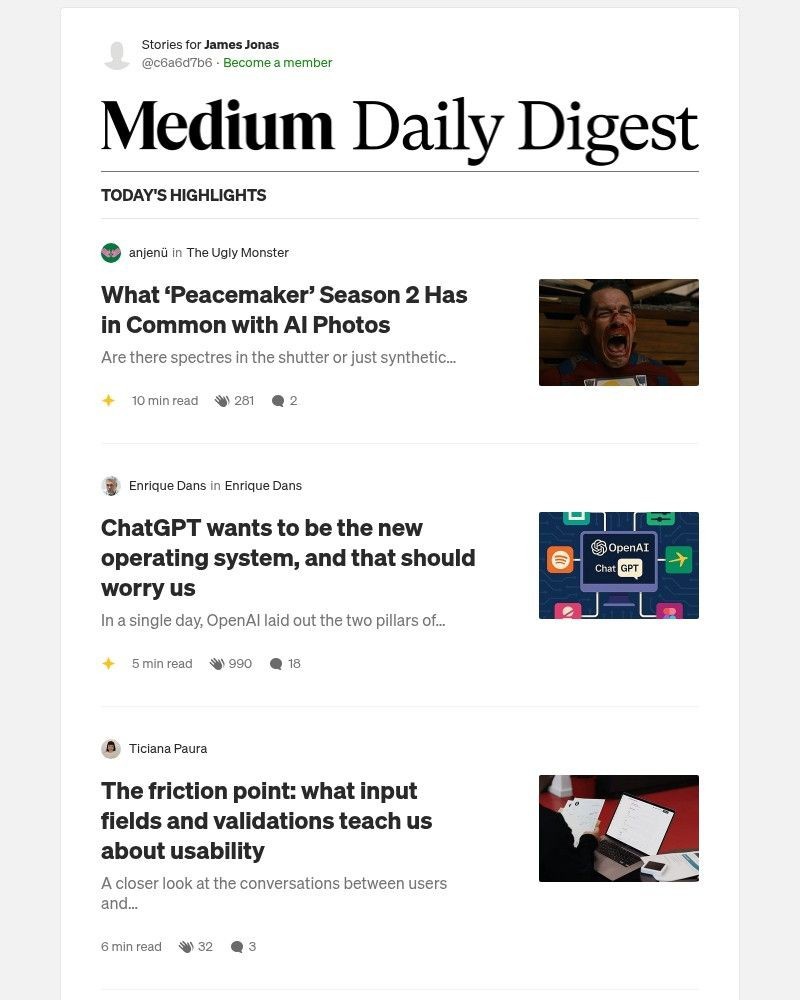Open the Become a member link
Image resolution: width=800 pixels, height=1000 pixels.
(277, 62)
